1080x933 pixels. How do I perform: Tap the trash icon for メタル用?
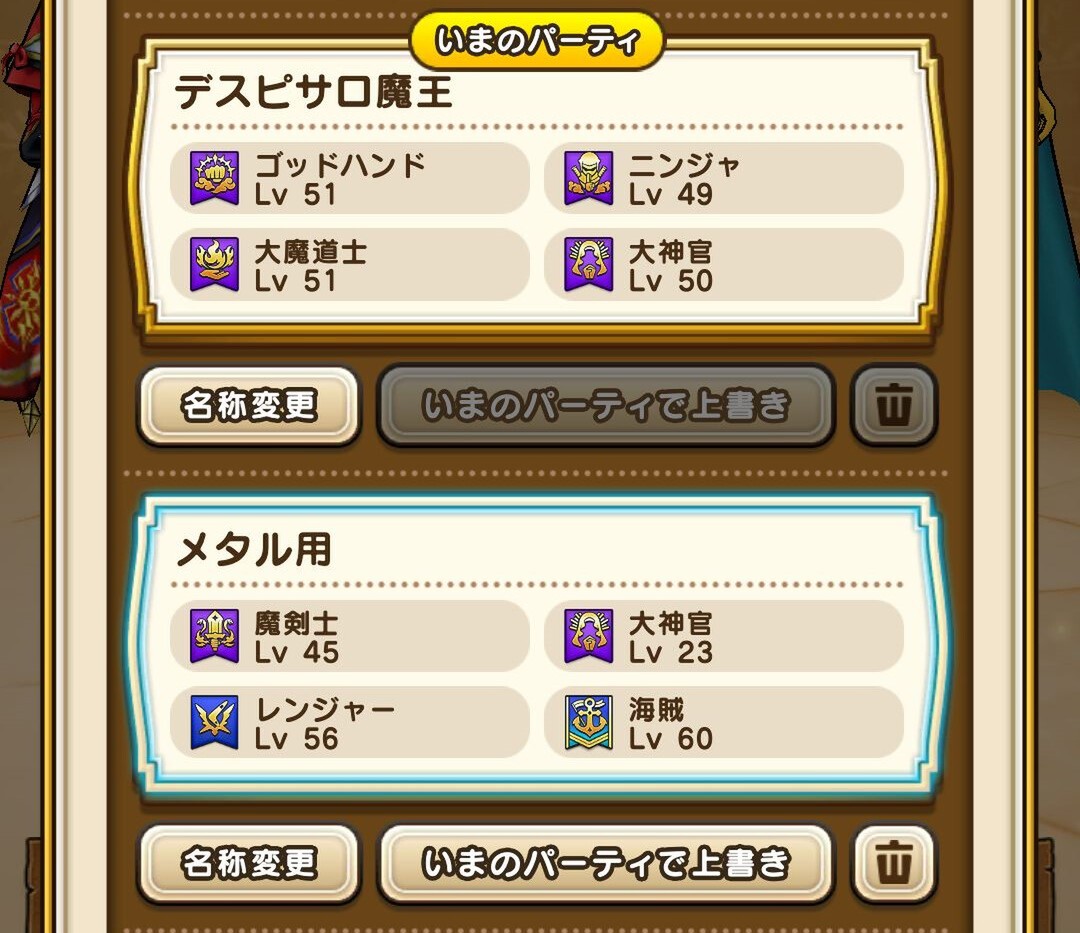pos(893,863)
